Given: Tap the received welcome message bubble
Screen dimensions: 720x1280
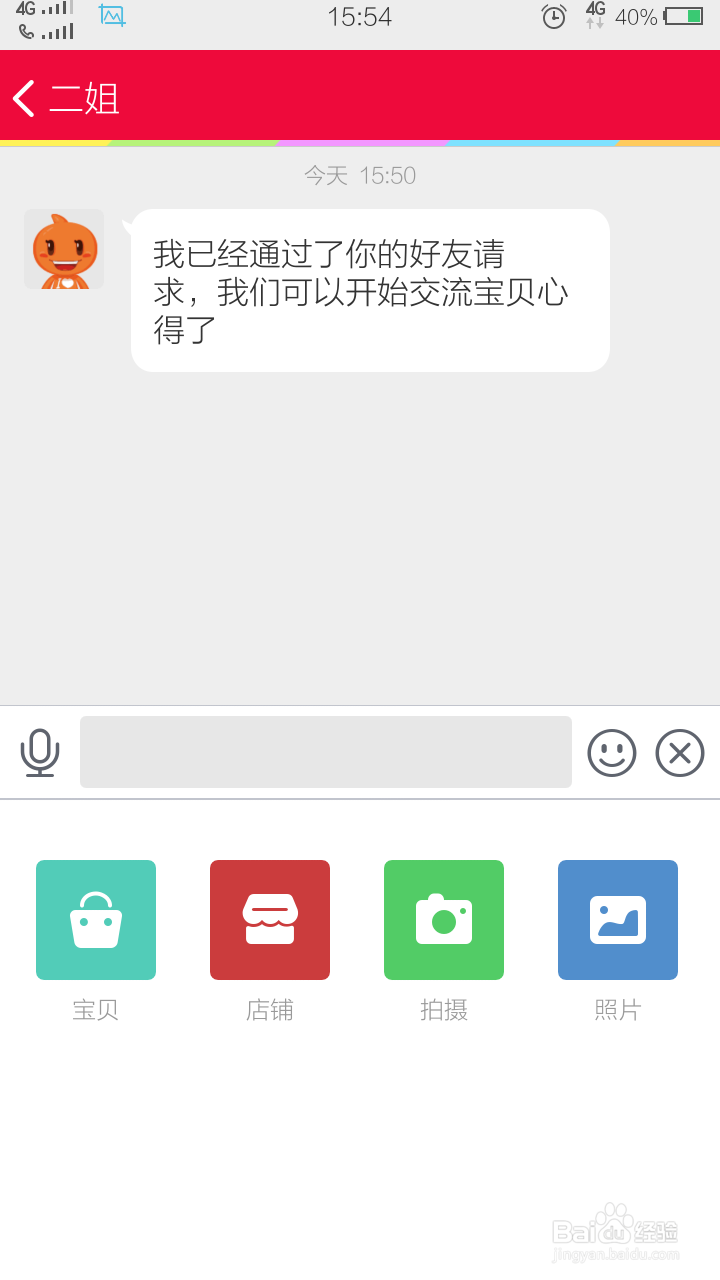Looking at the screenshot, I should point(369,290).
